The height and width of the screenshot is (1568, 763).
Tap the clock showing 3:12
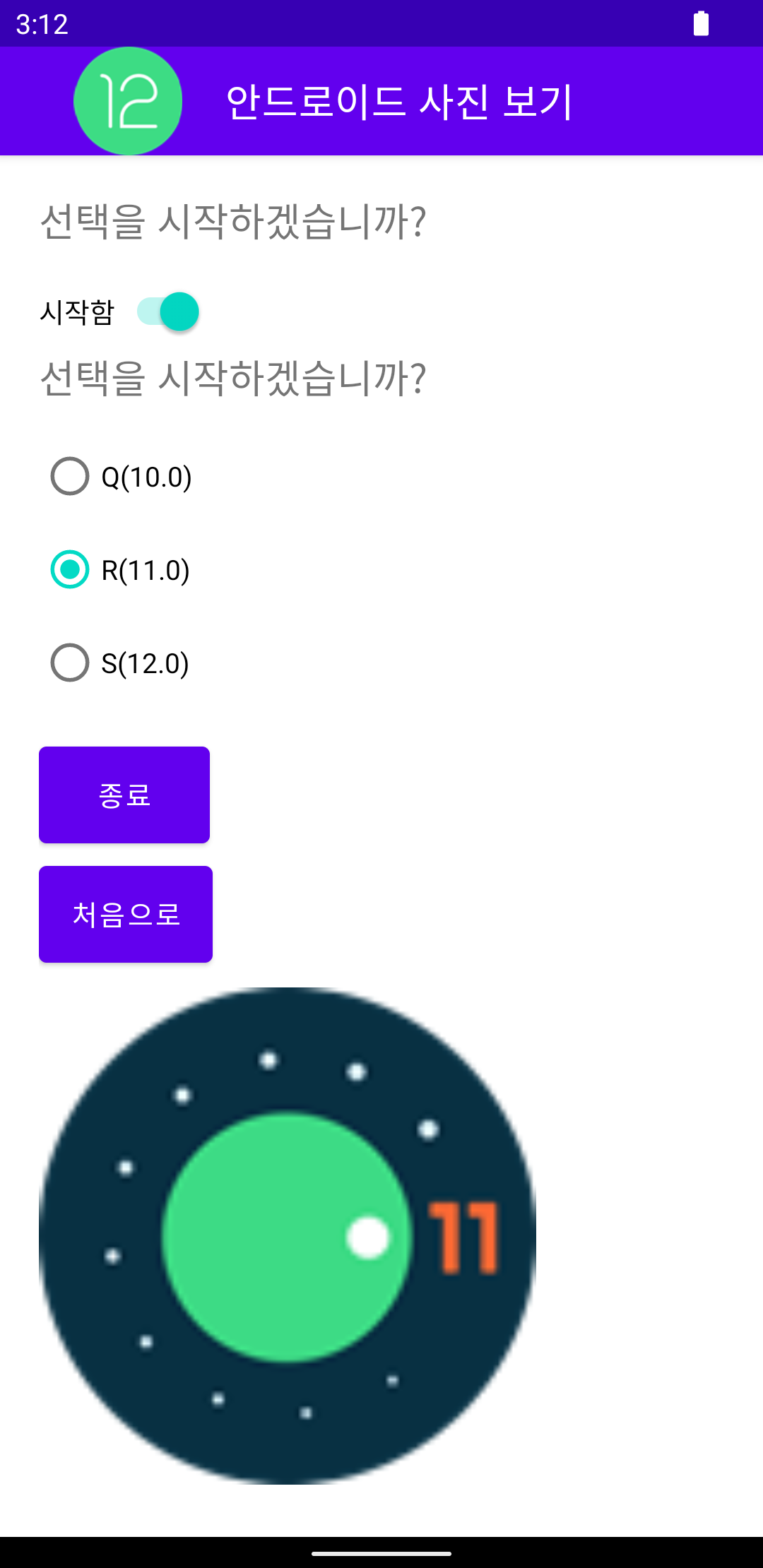[40, 24]
